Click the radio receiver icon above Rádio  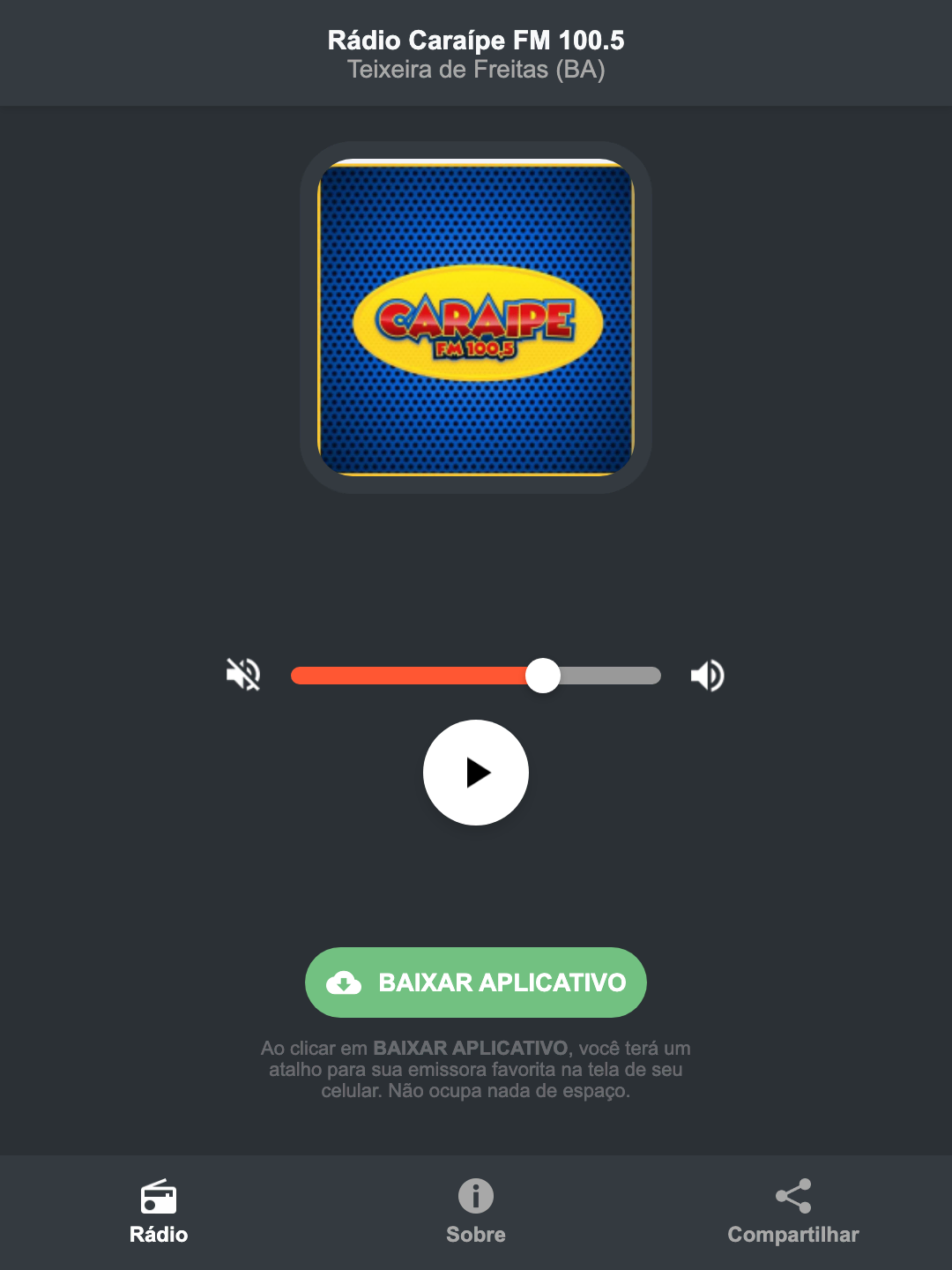pyautogui.click(x=159, y=1198)
